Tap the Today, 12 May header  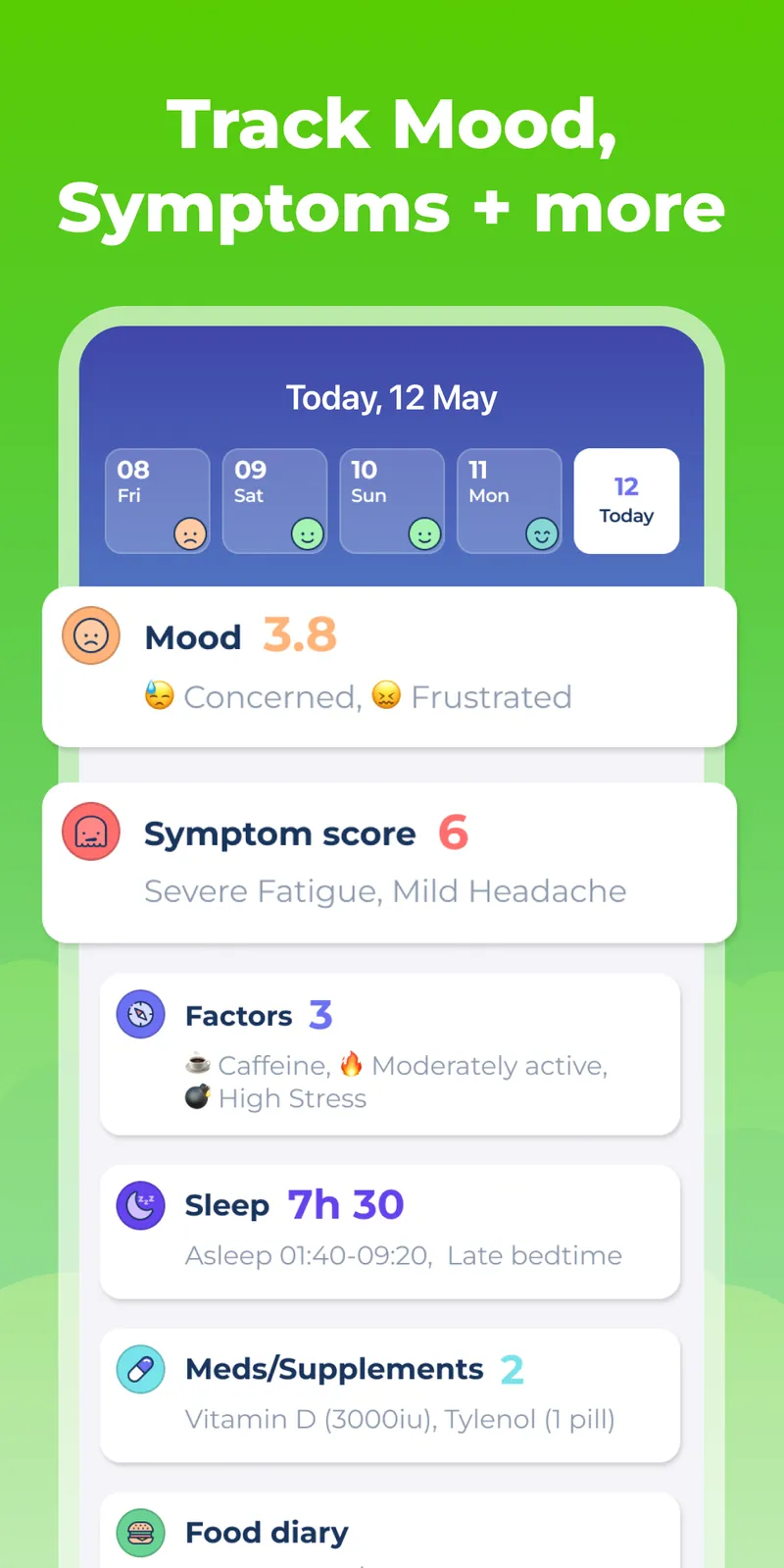coord(391,397)
